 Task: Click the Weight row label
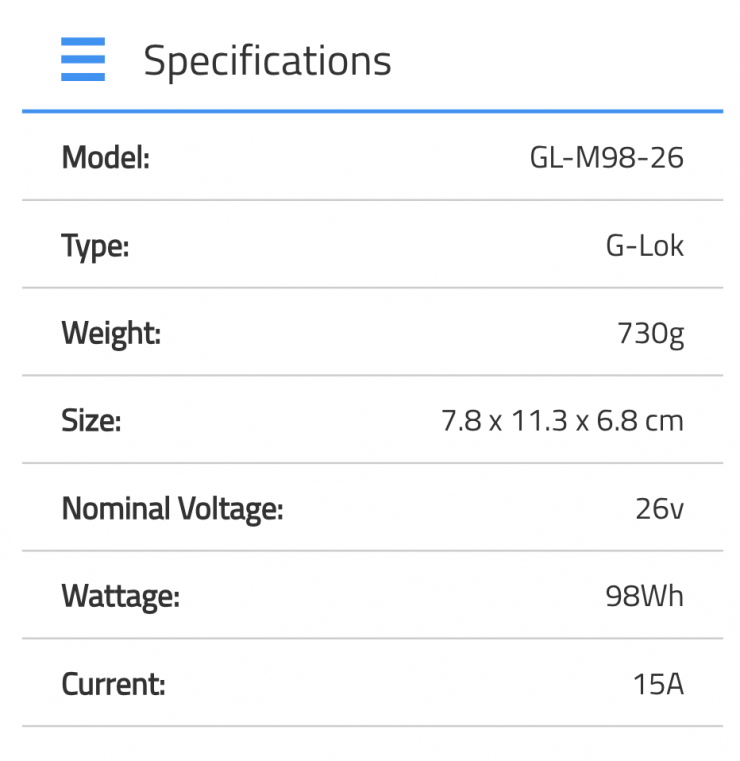[x=110, y=333]
